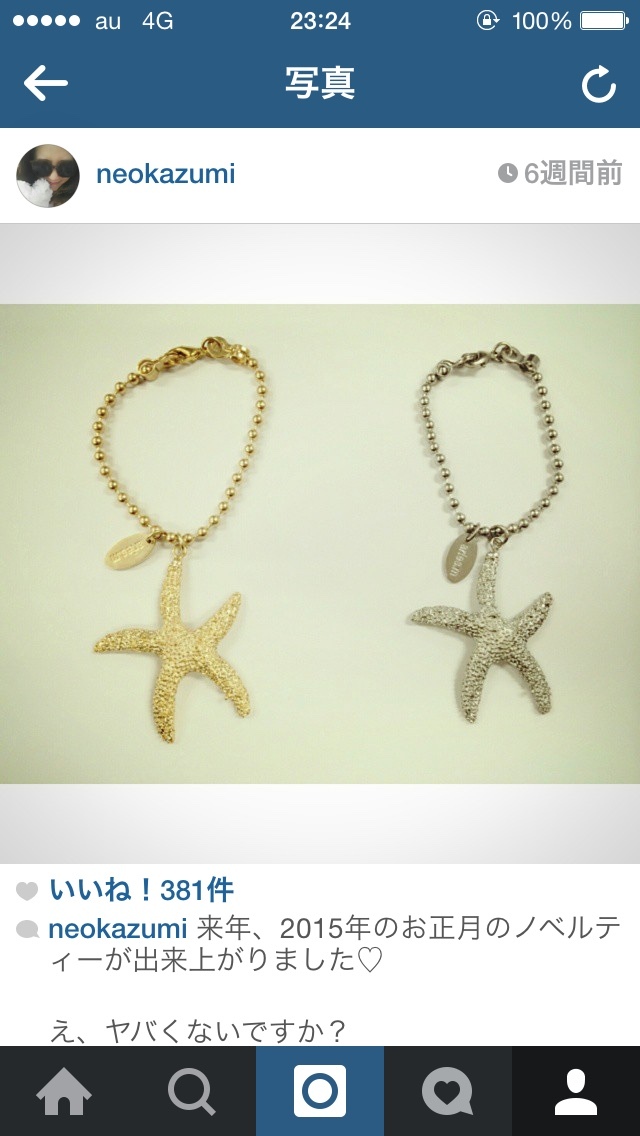Open the starfish charm photo post

pyautogui.click(x=320, y=543)
